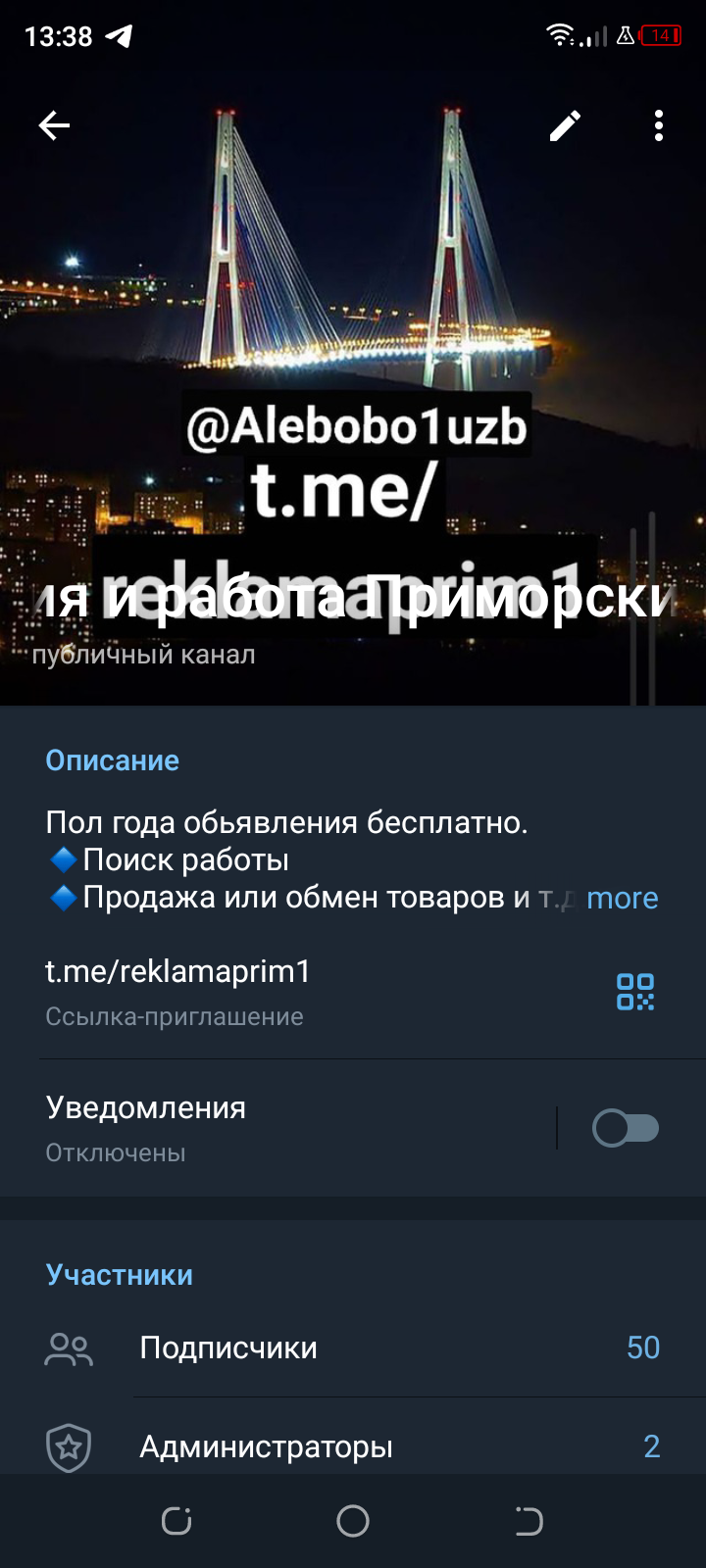Tap the channel photo to expand it

(x=353, y=343)
